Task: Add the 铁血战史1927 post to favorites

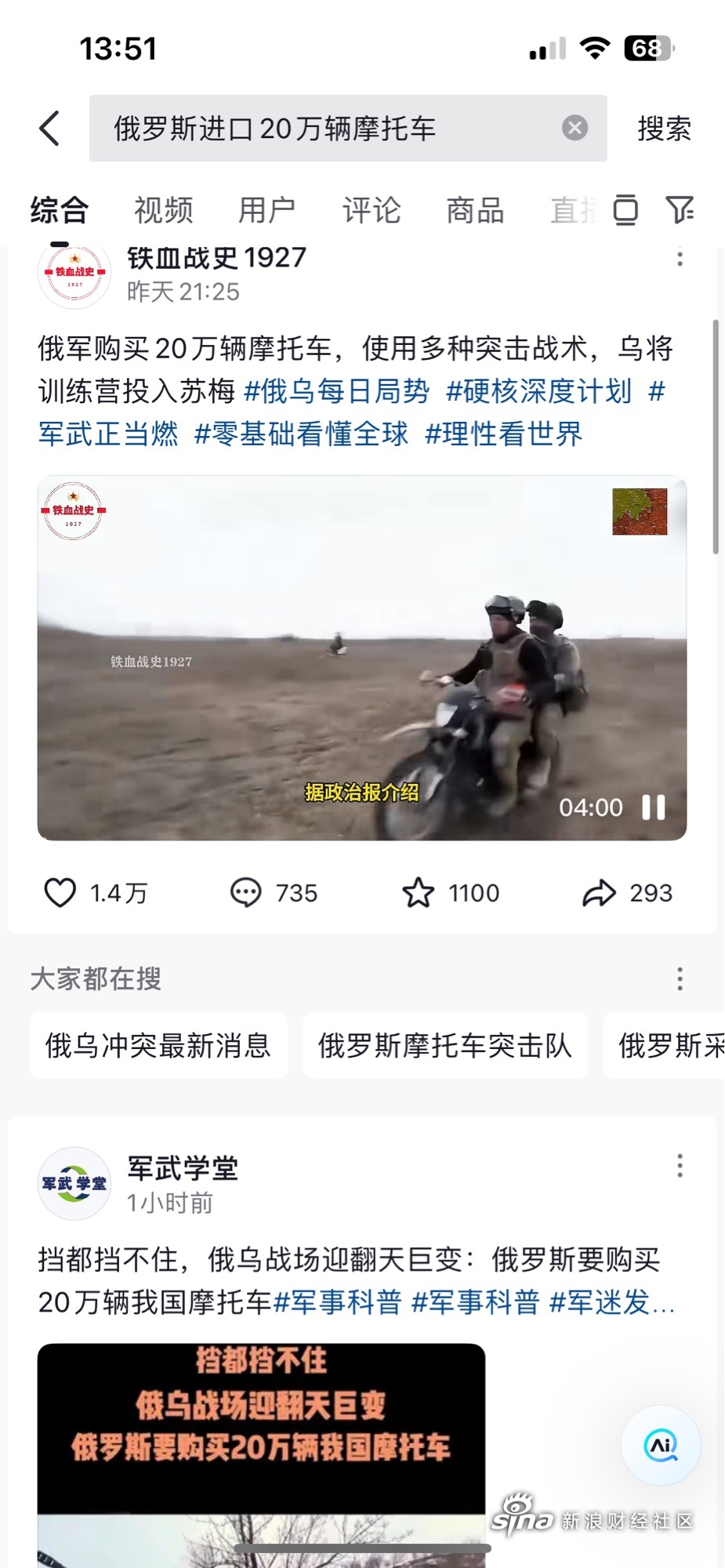Action: point(419,893)
